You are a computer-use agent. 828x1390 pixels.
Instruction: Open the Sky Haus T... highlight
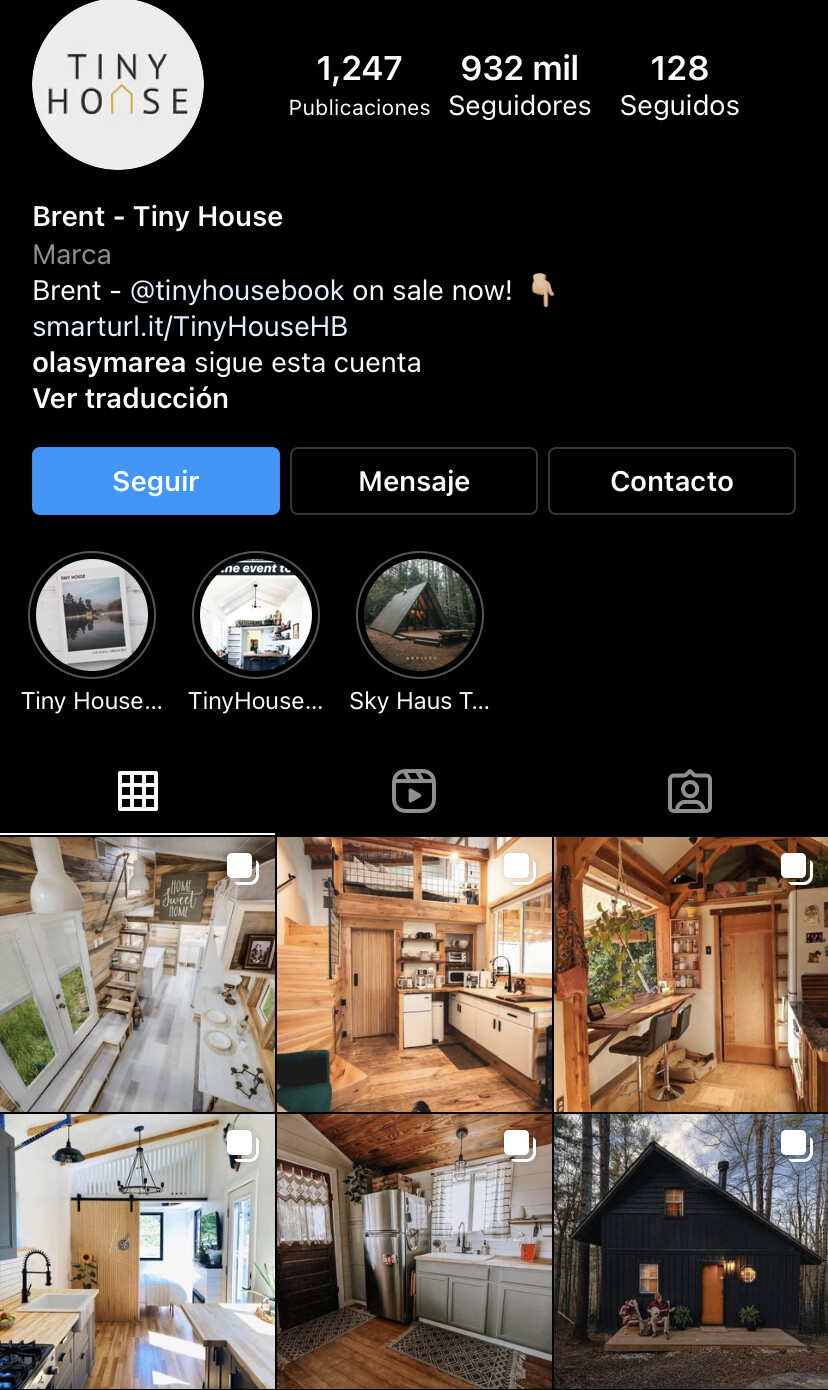(420, 615)
